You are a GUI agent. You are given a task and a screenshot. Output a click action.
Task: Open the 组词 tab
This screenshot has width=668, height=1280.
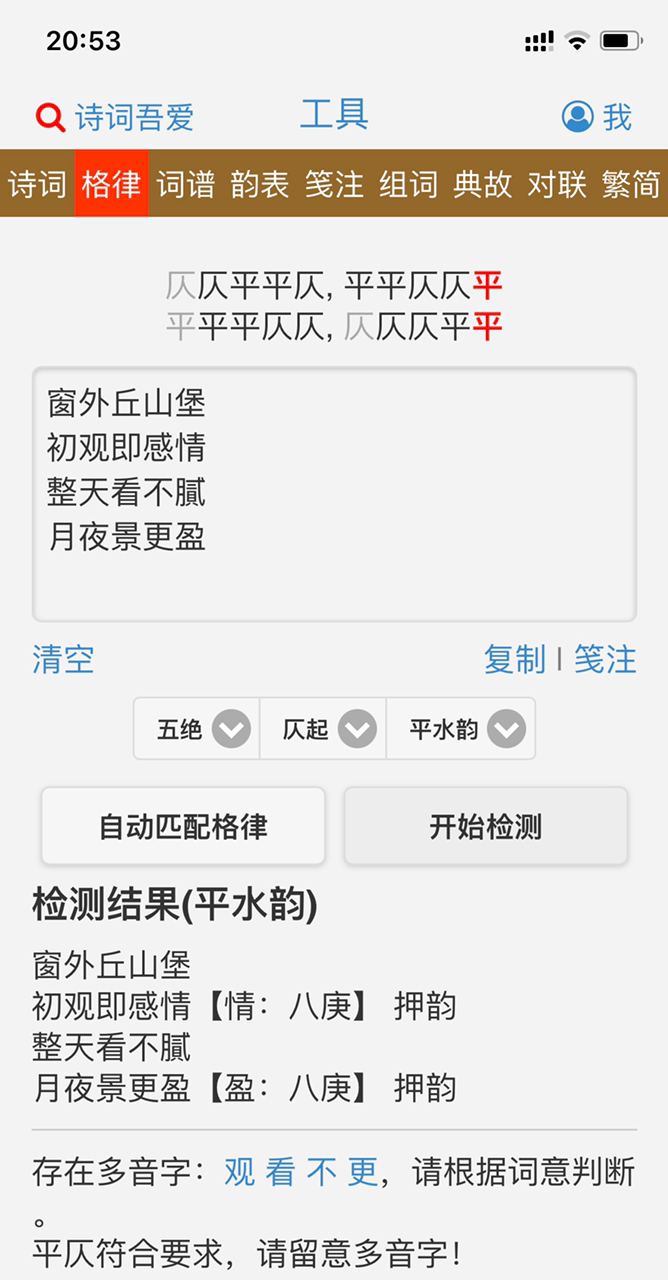[x=408, y=184]
